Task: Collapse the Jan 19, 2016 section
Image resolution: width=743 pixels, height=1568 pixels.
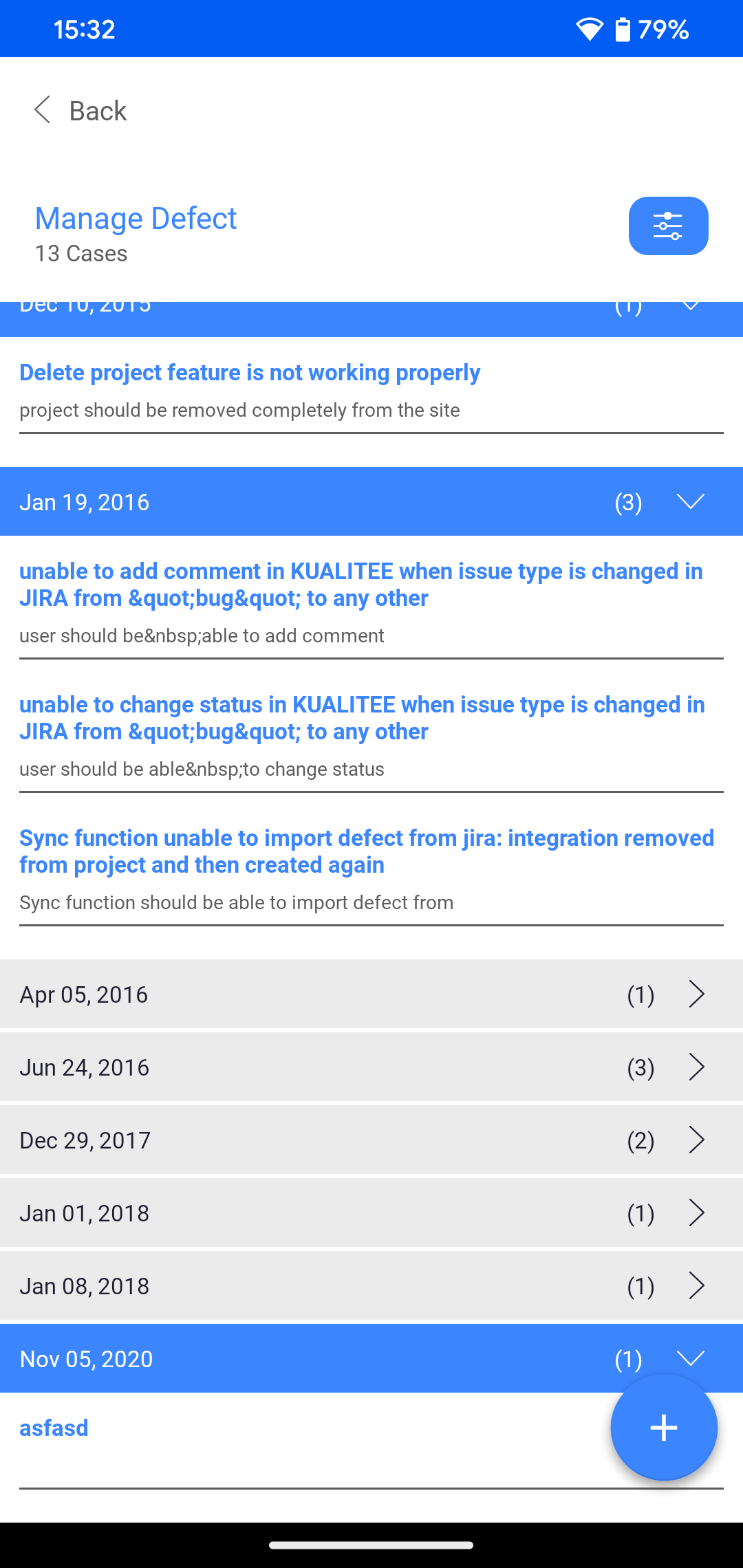Action: [690, 502]
